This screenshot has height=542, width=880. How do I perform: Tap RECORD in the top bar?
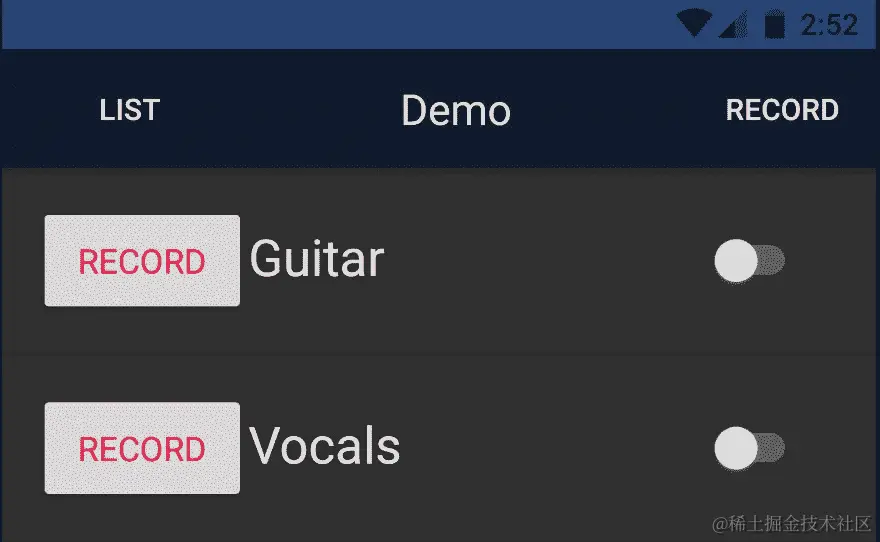click(781, 109)
